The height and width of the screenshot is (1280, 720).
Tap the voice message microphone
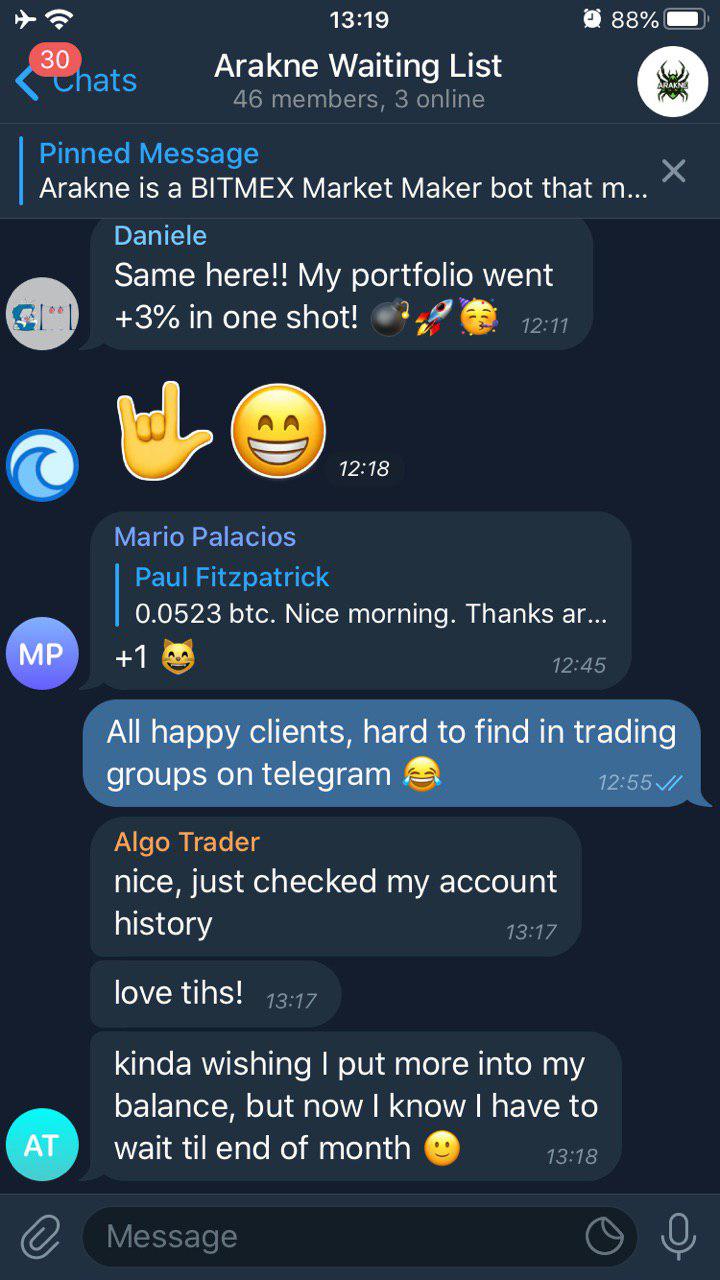click(678, 1237)
